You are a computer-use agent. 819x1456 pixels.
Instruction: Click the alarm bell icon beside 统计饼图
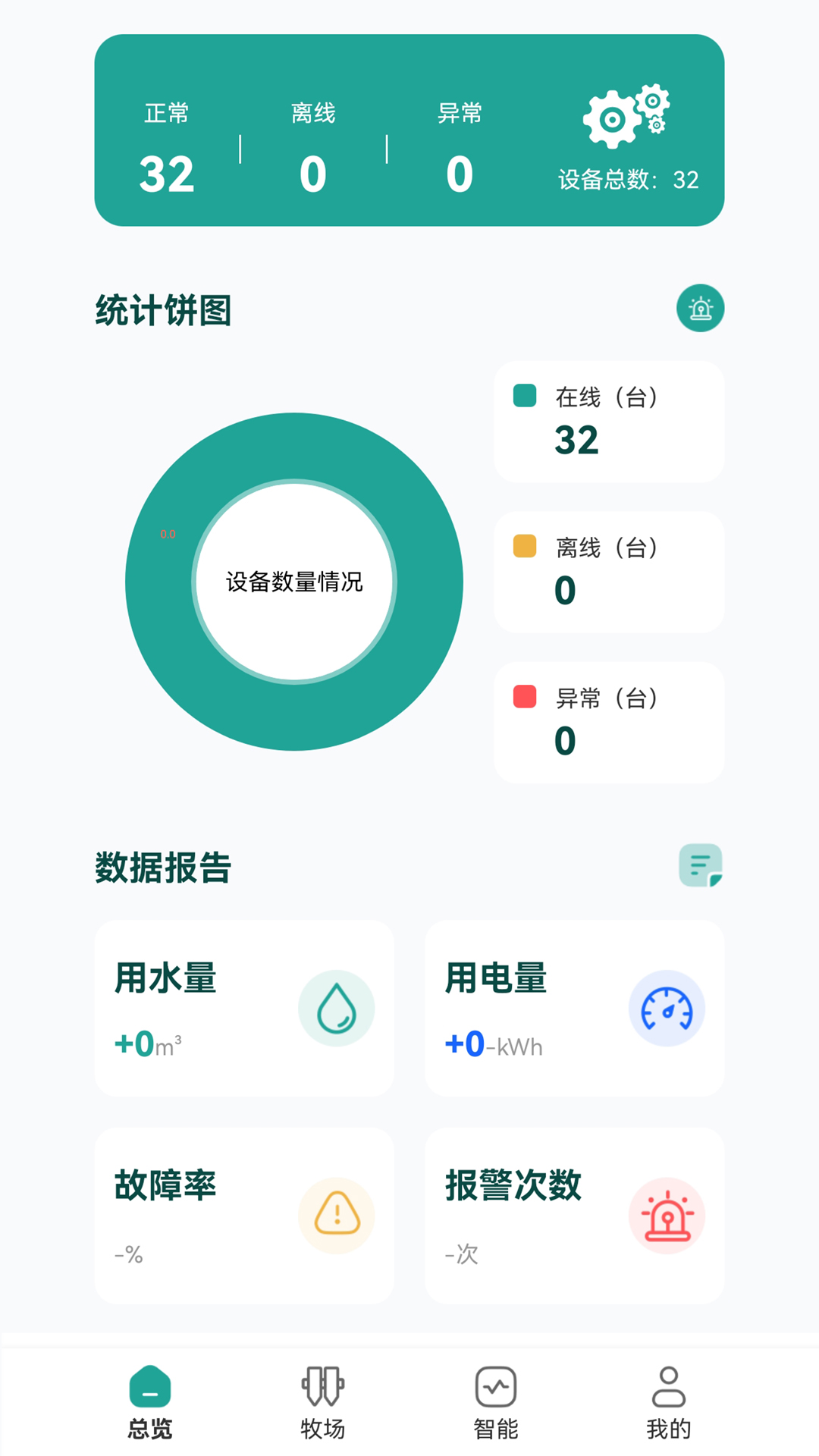701,308
